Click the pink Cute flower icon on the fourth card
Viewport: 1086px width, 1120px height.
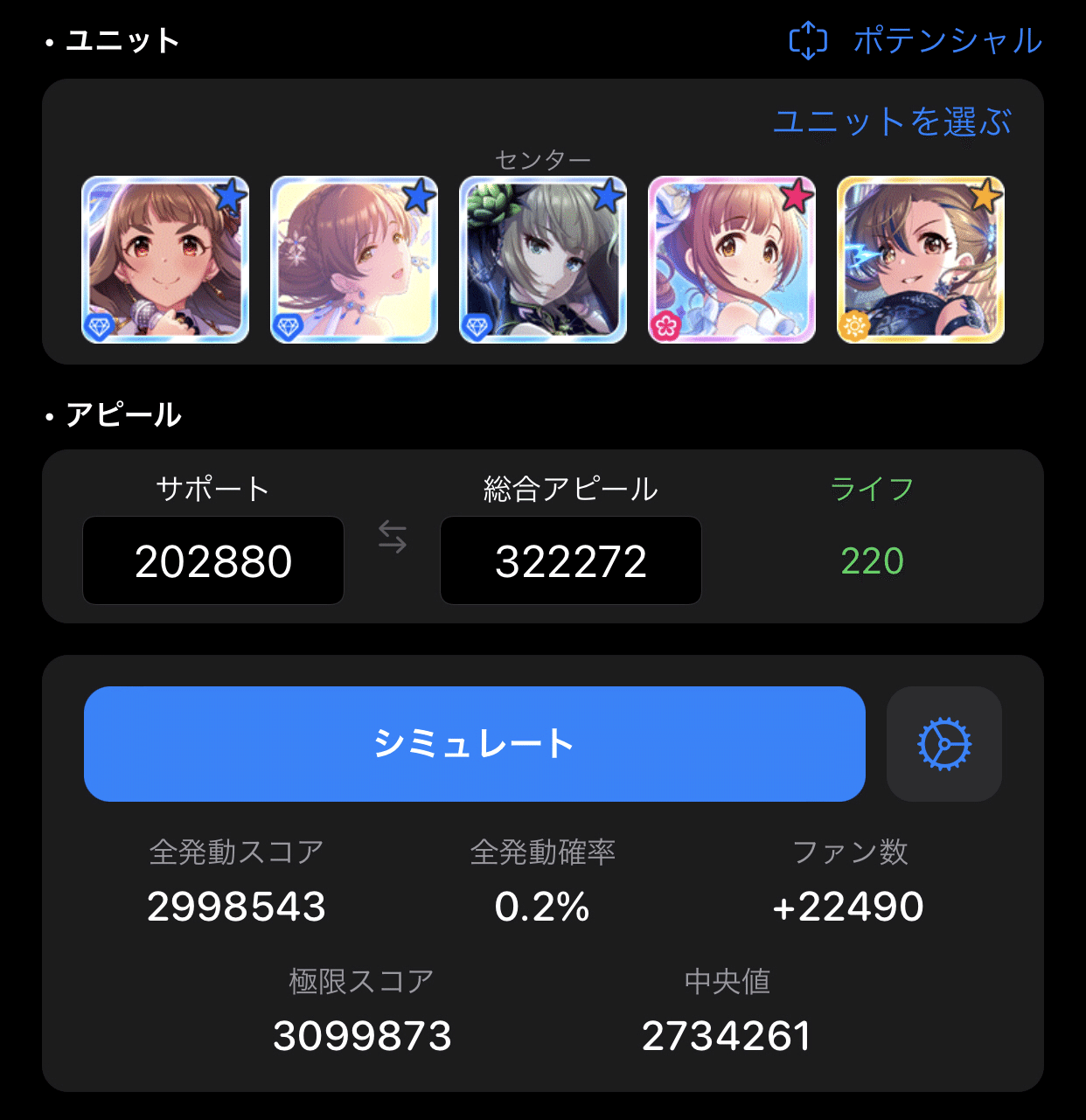point(667,325)
